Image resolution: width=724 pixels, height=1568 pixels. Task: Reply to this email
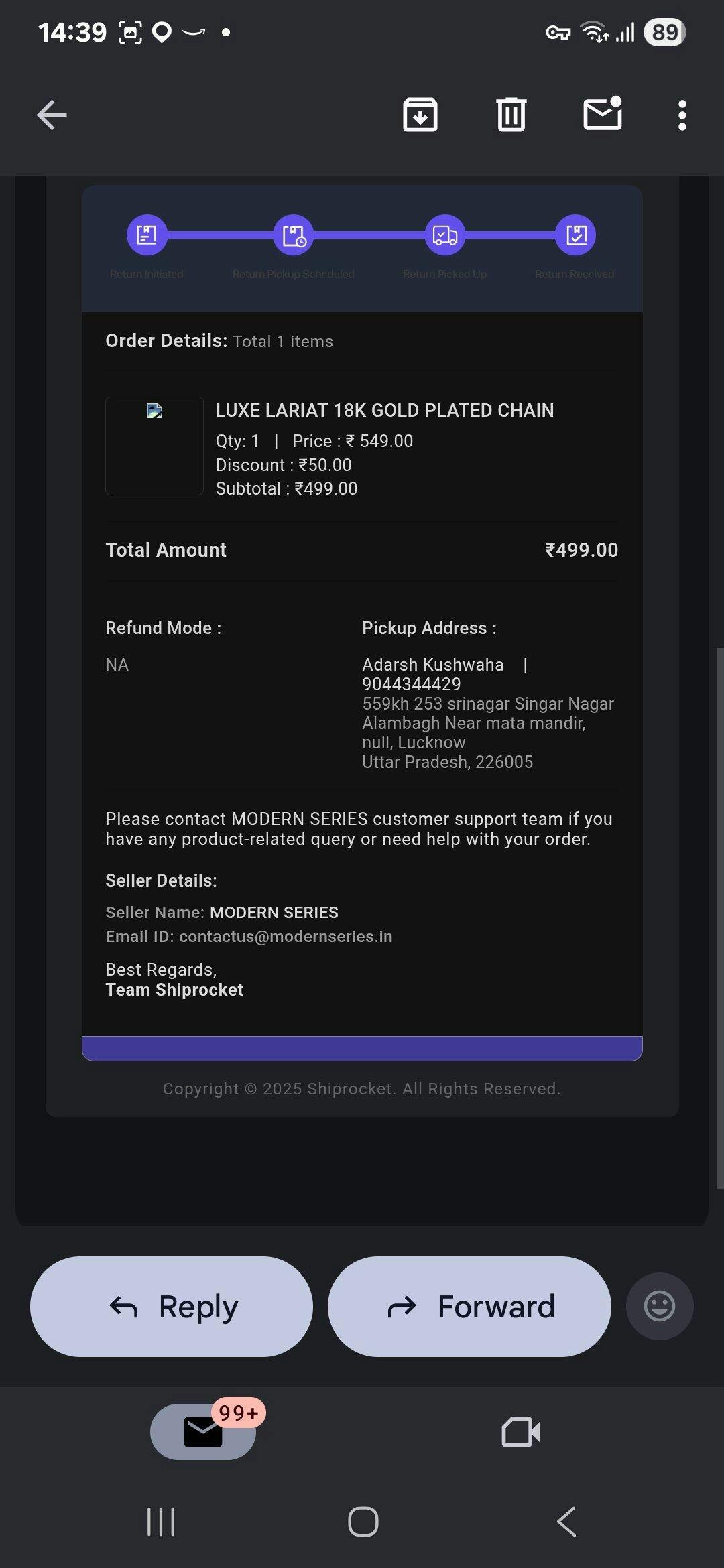point(172,1306)
